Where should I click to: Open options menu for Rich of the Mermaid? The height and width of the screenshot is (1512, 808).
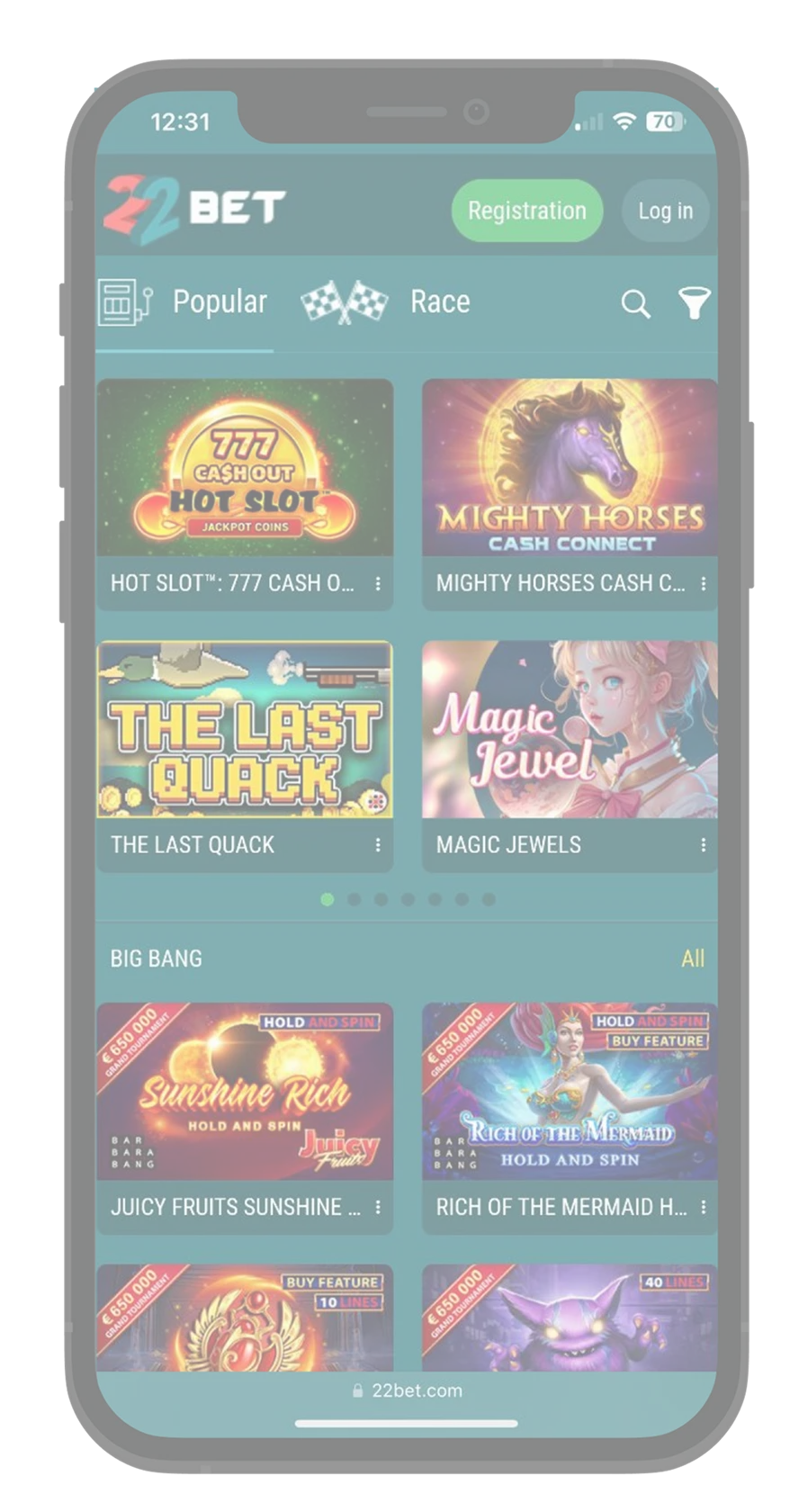point(703,1208)
